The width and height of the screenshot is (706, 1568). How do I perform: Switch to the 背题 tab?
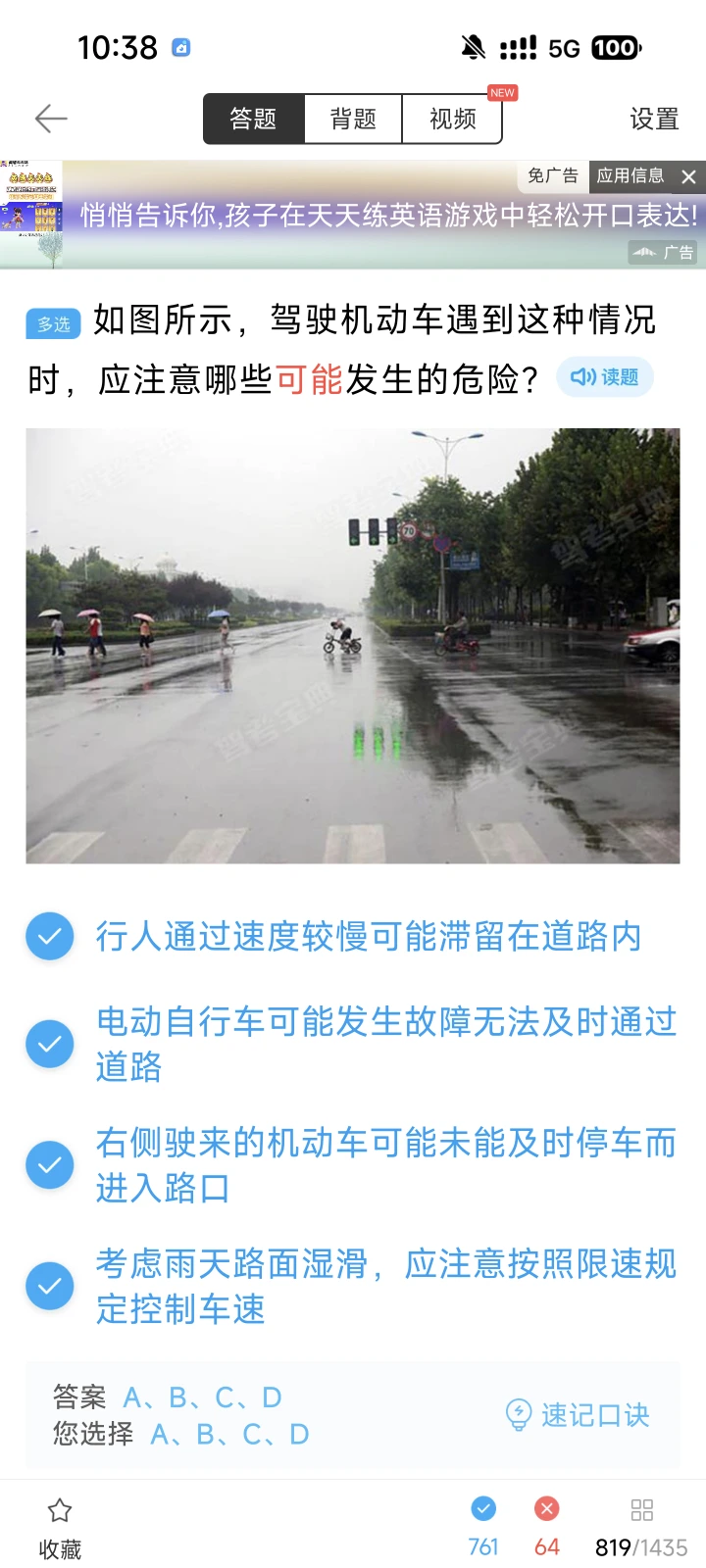(x=353, y=120)
